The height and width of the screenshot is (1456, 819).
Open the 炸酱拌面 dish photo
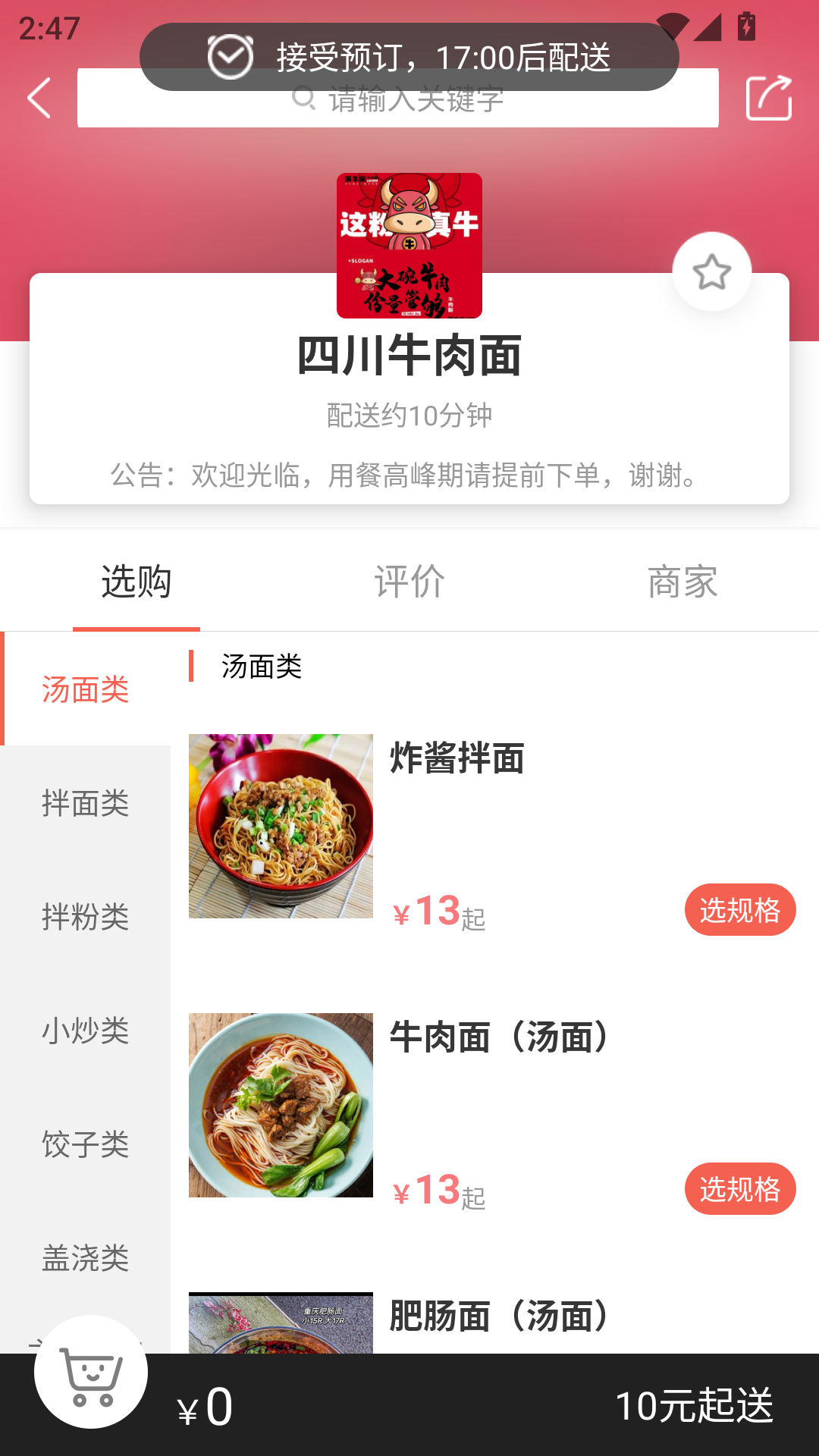coord(281,826)
